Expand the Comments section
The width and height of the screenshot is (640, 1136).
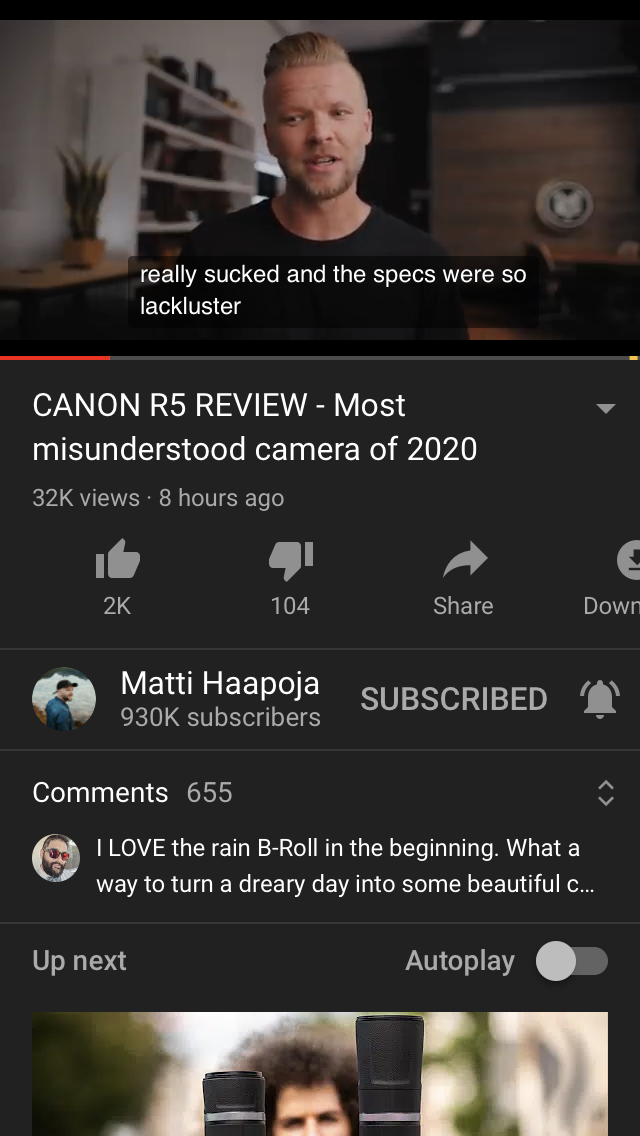pyautogui.click(x=605, y=792)
